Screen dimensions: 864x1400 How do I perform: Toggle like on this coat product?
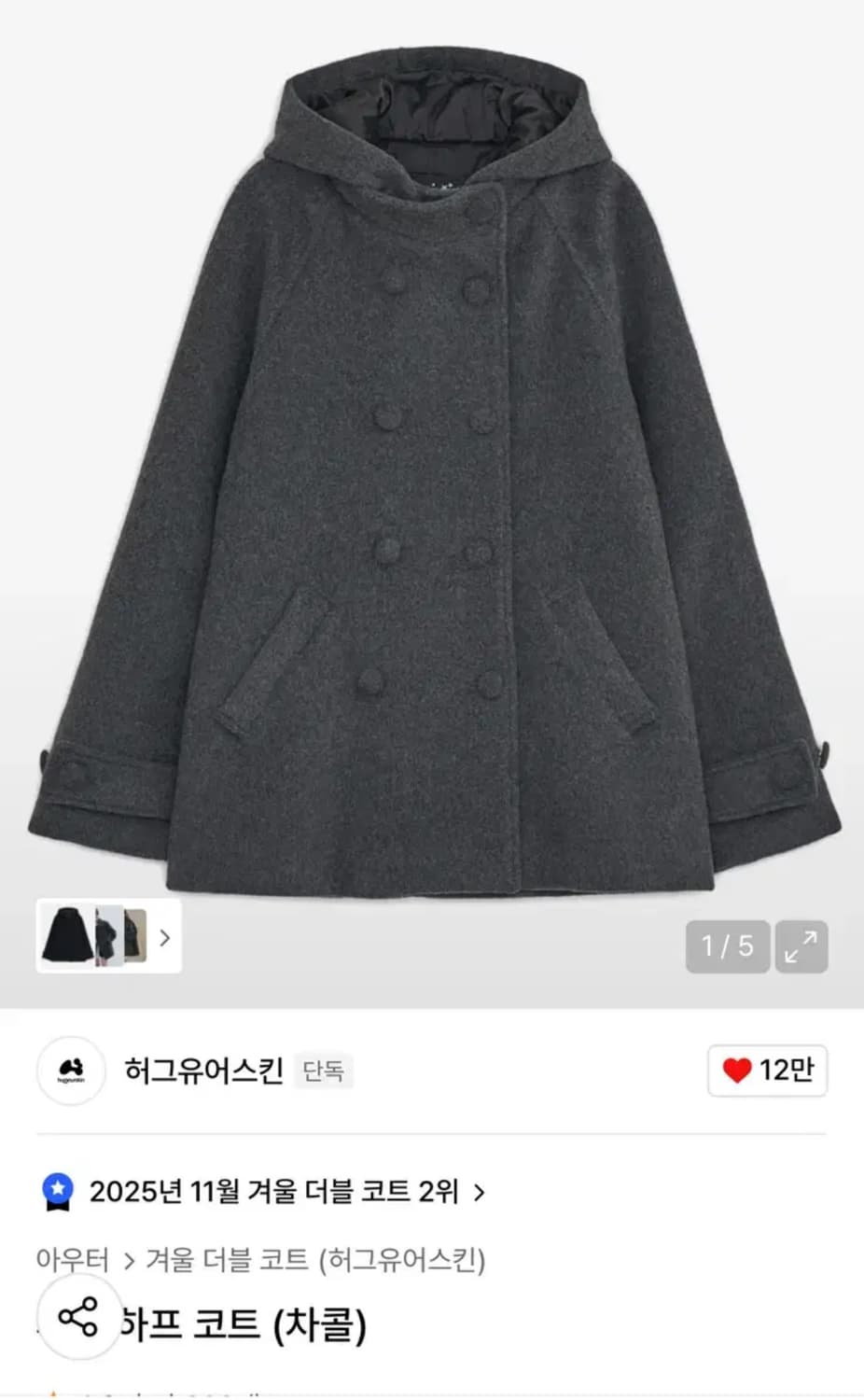(x=767, y=1071)
